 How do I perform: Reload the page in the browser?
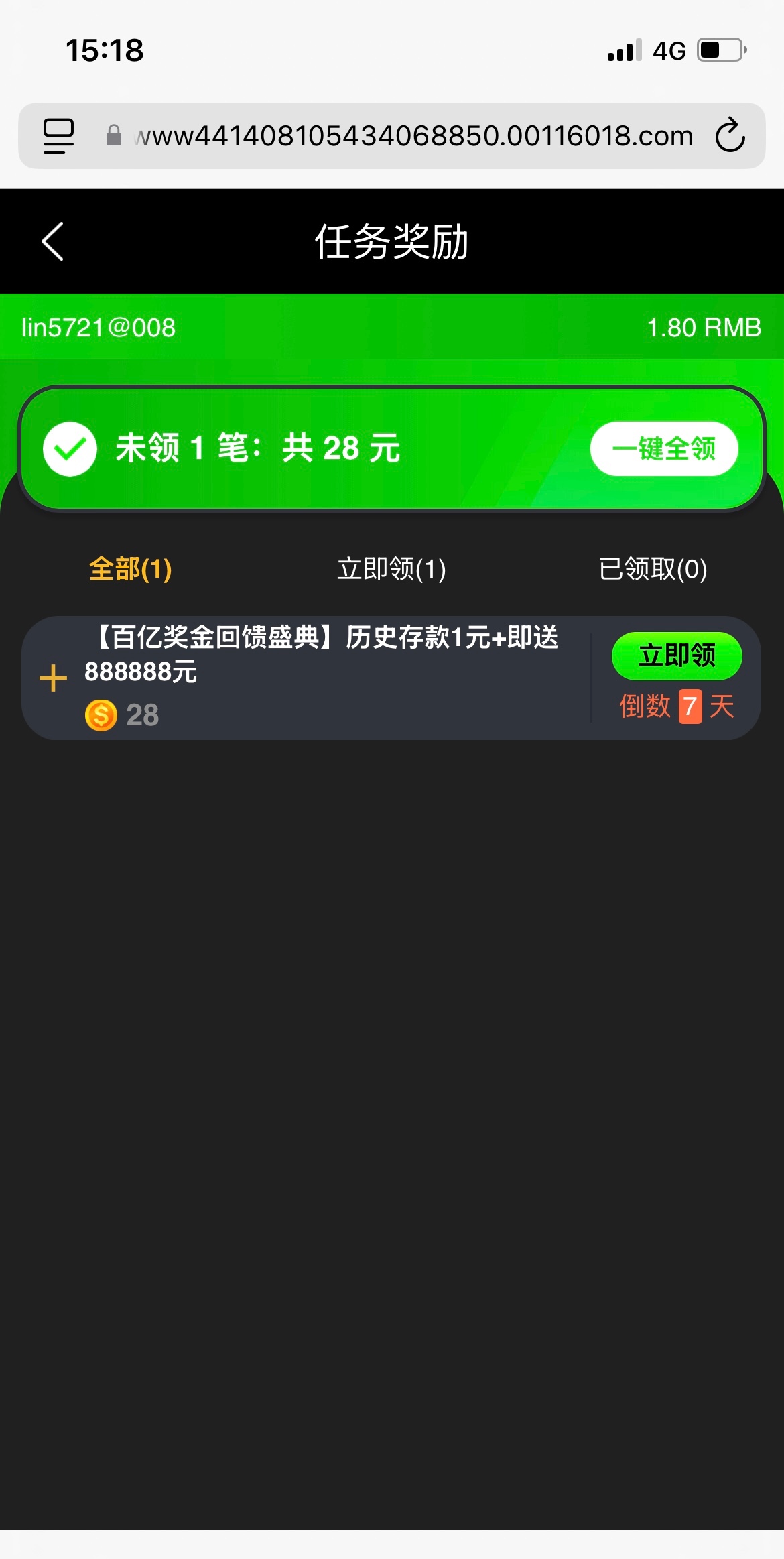[x=730, y=135]
